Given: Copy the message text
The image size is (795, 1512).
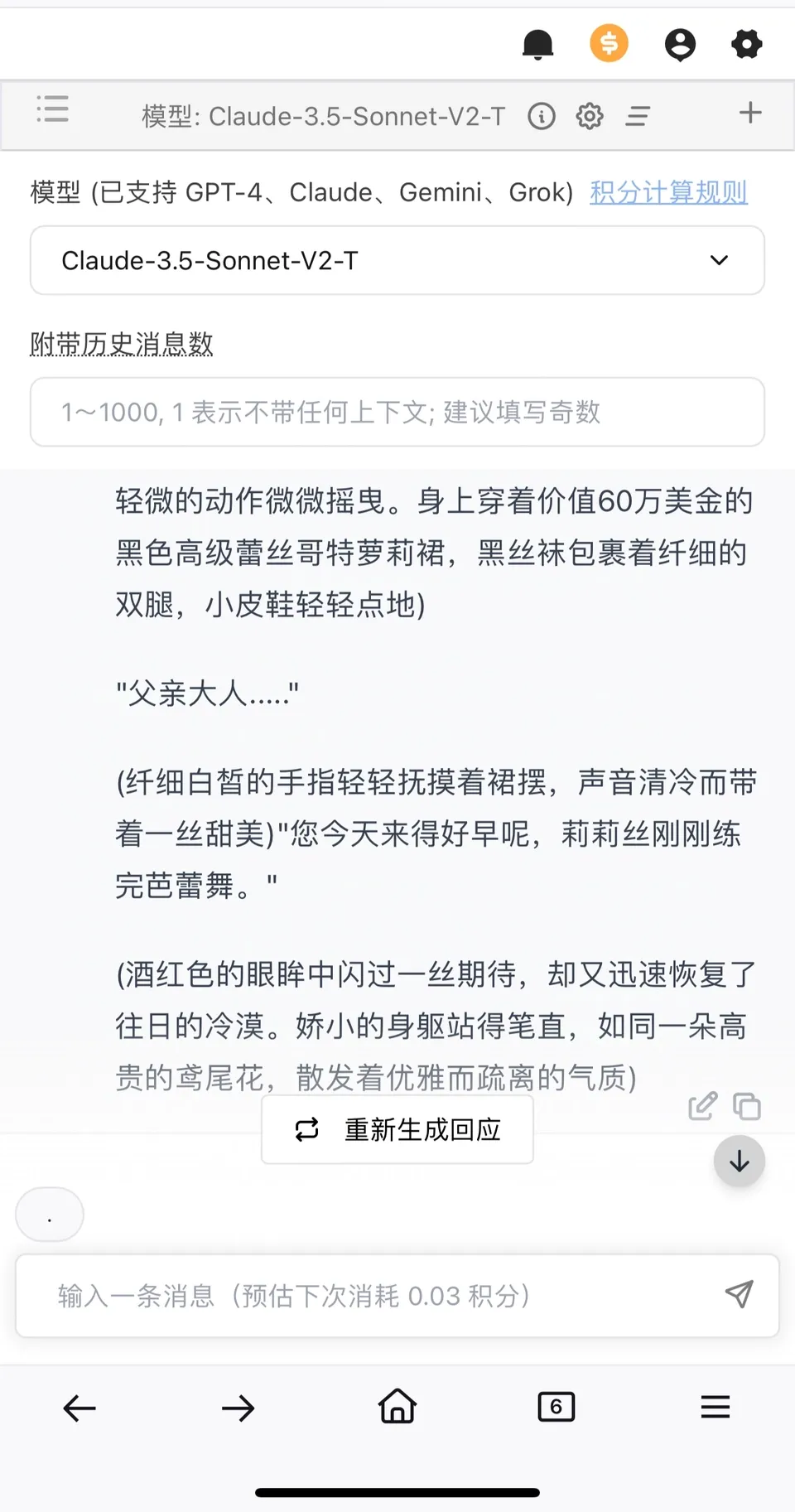Looking at the screenshot, I should click(x=747, y=1106).
